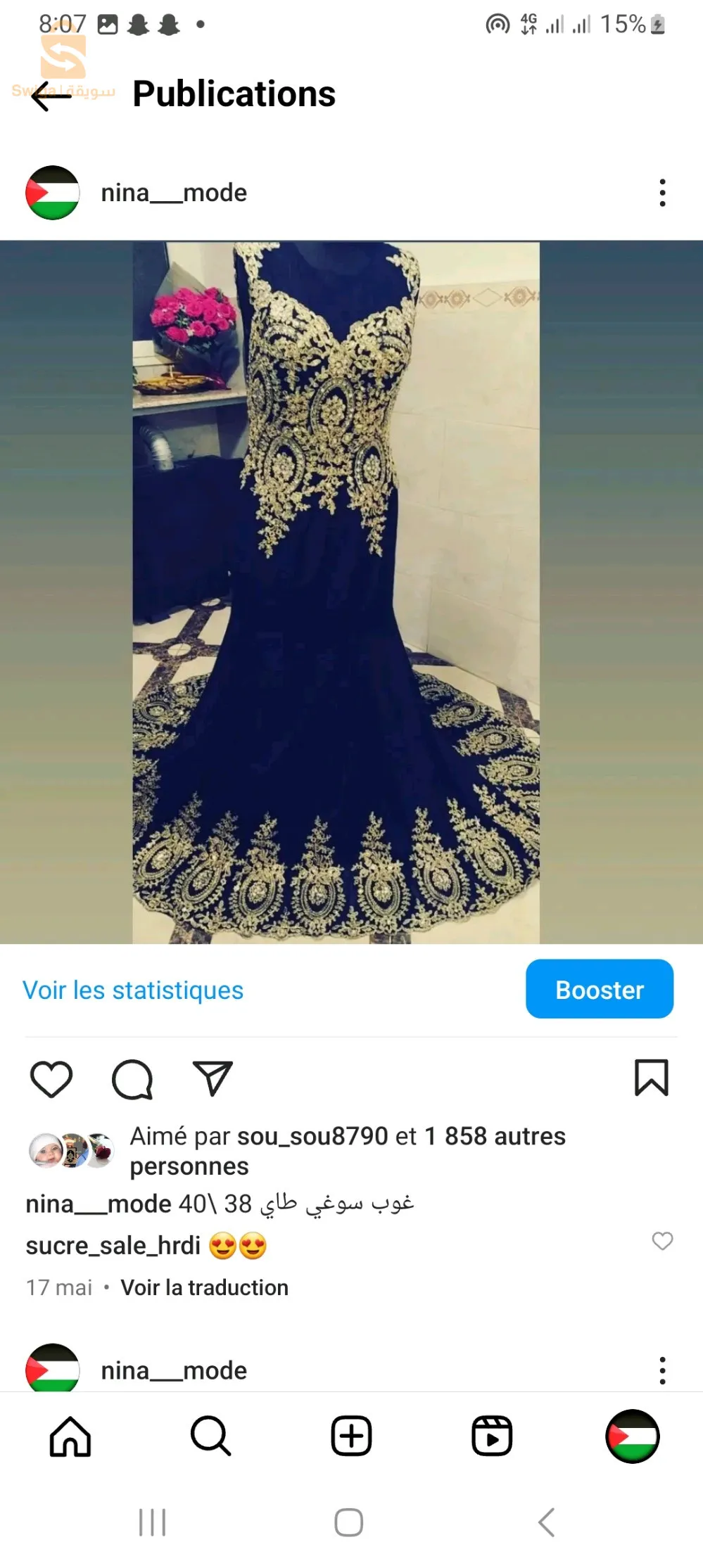Open the options menu of the second post
This screenshot has width=703, height=1568.
point(661,1370)
